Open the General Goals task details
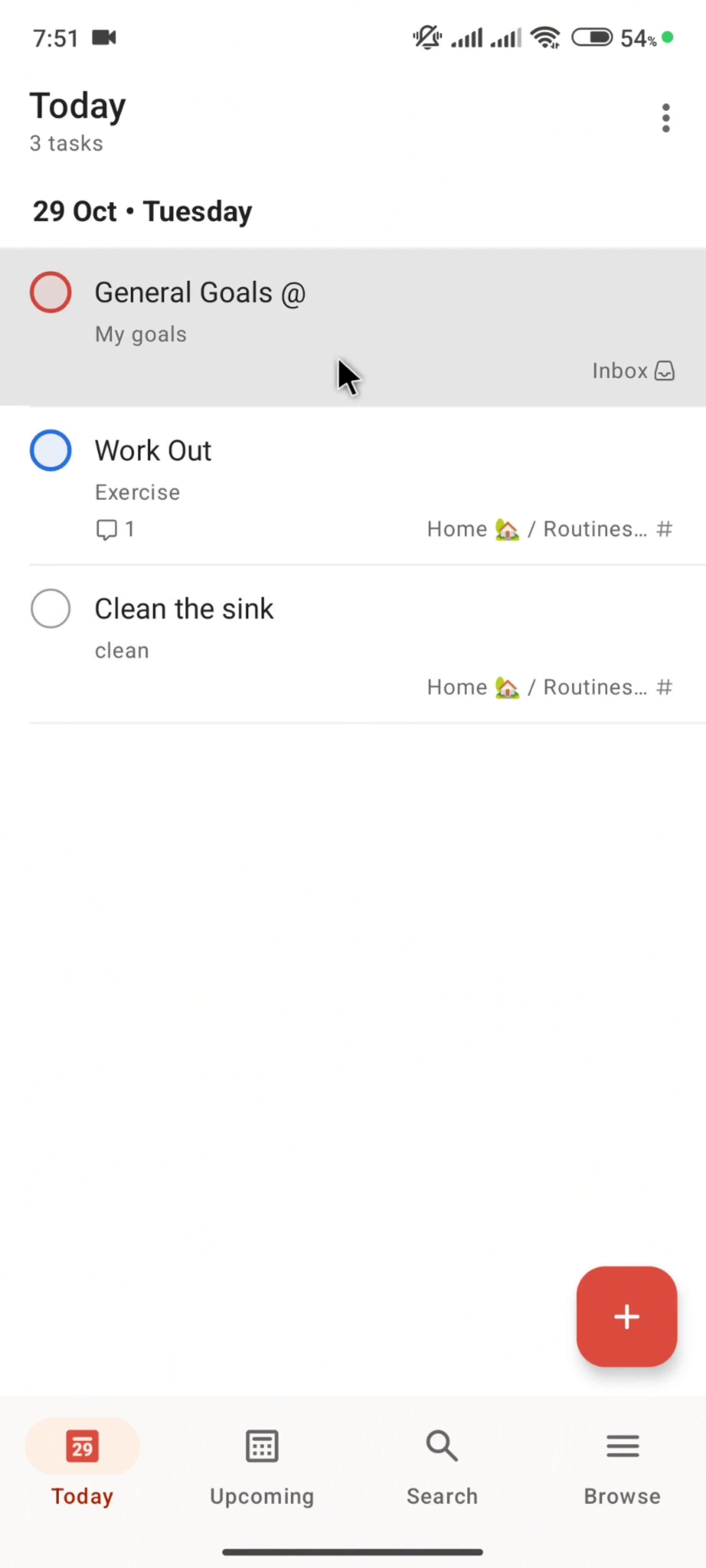706x1568 pixels. (199, 293)
